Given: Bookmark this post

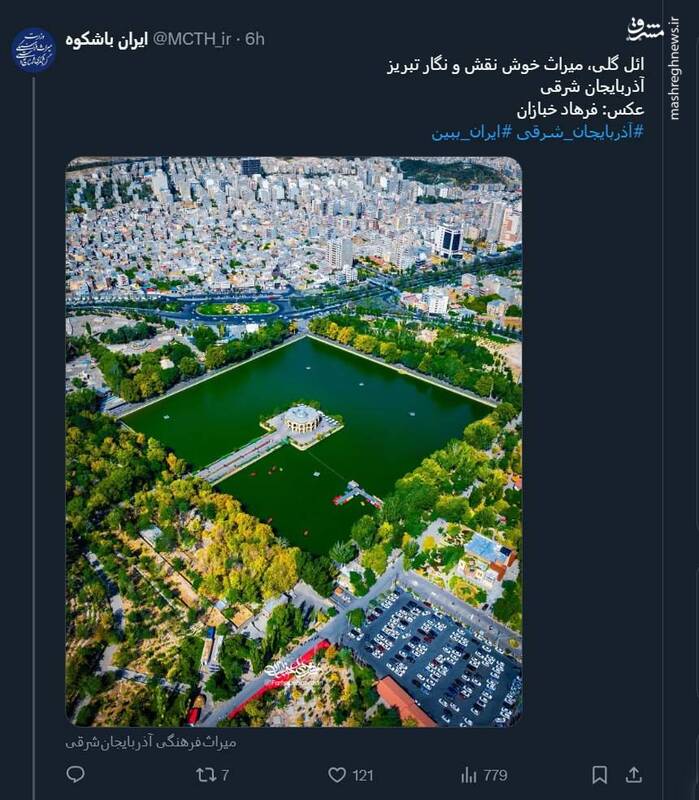Looking at the screenshot, I should (x=599, y=775).
